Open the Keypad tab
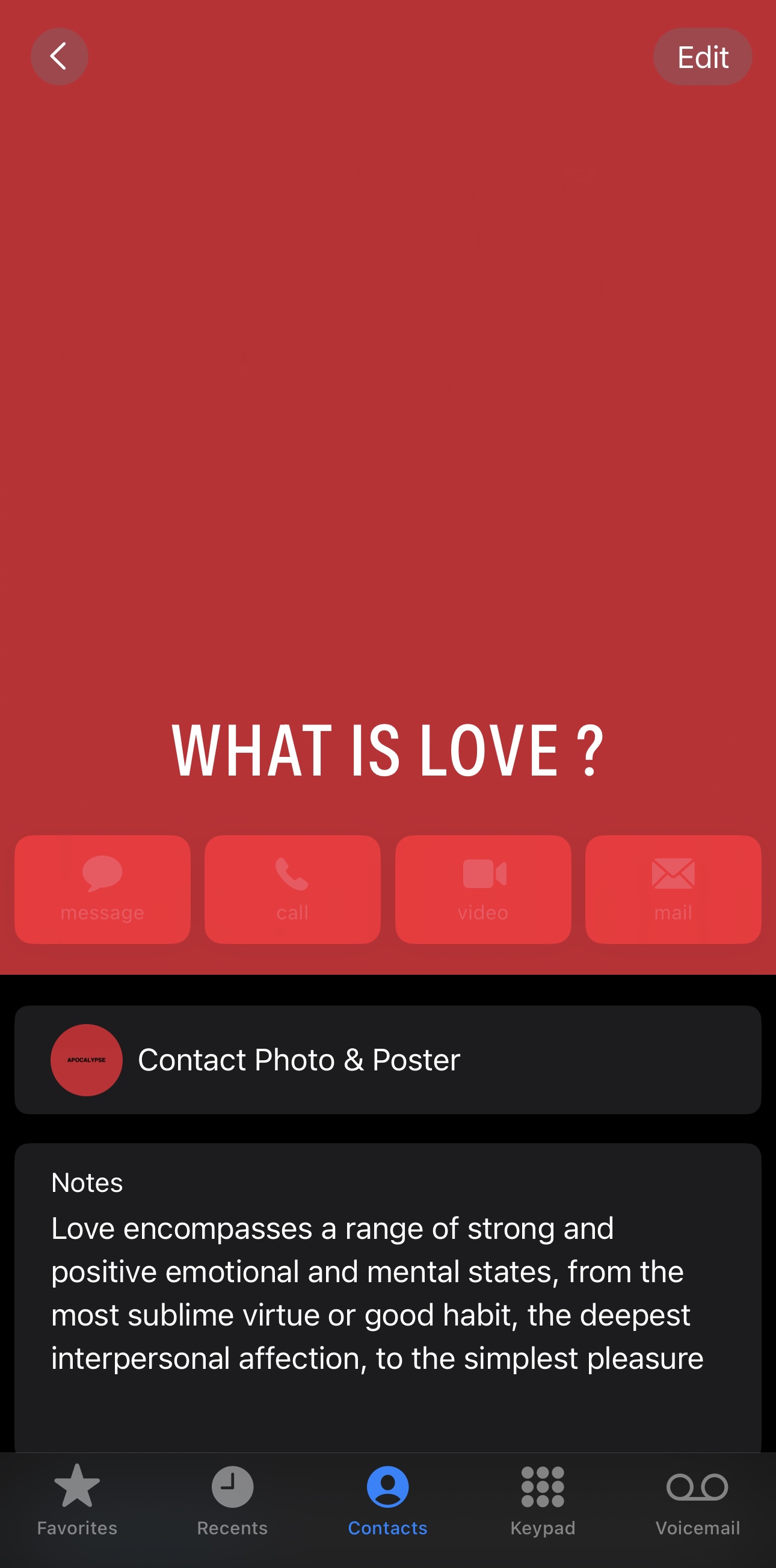Screen dimensions: 776x1568 click(543, 1499)
